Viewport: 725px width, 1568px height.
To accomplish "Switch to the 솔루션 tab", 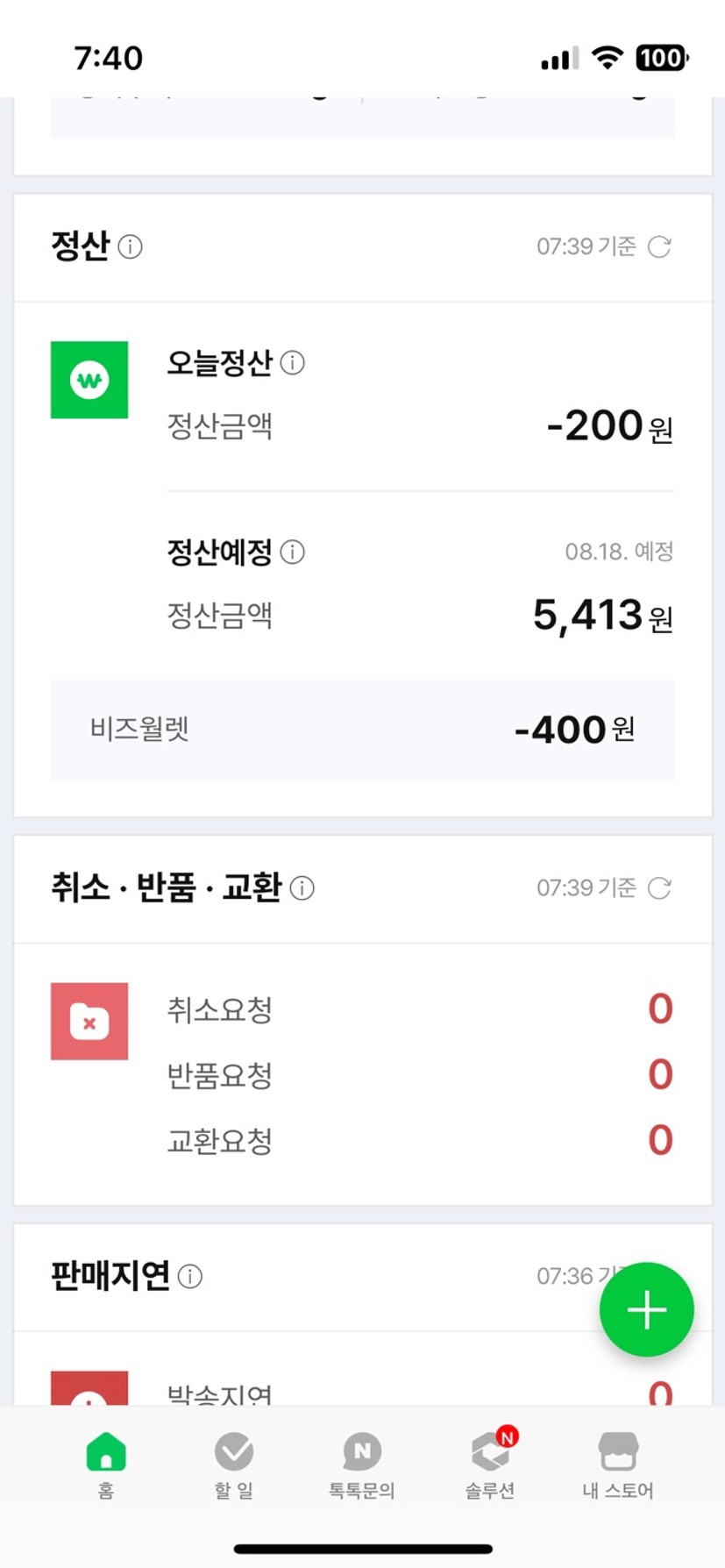I will coord(490,1465).
